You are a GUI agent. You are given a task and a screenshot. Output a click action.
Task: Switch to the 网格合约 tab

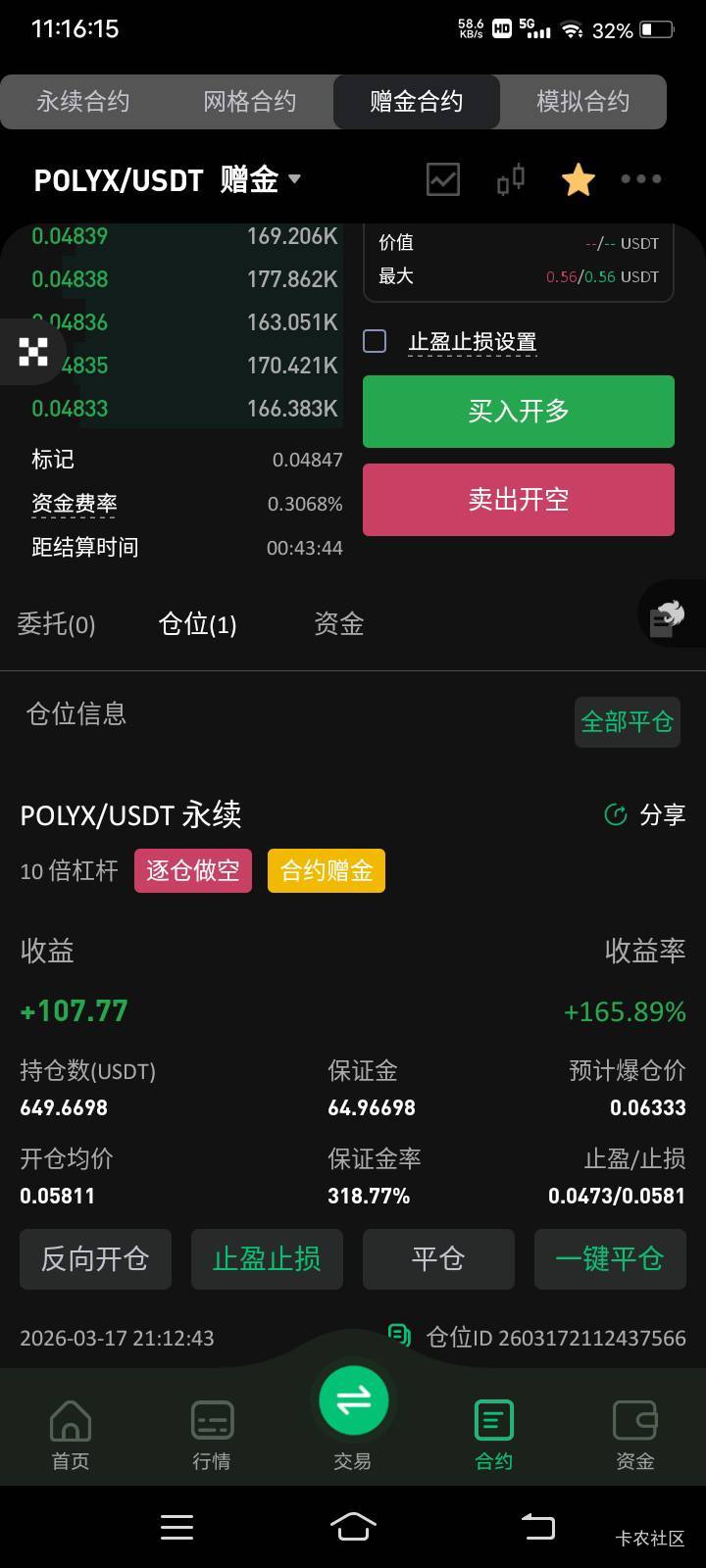coord(250,102)
